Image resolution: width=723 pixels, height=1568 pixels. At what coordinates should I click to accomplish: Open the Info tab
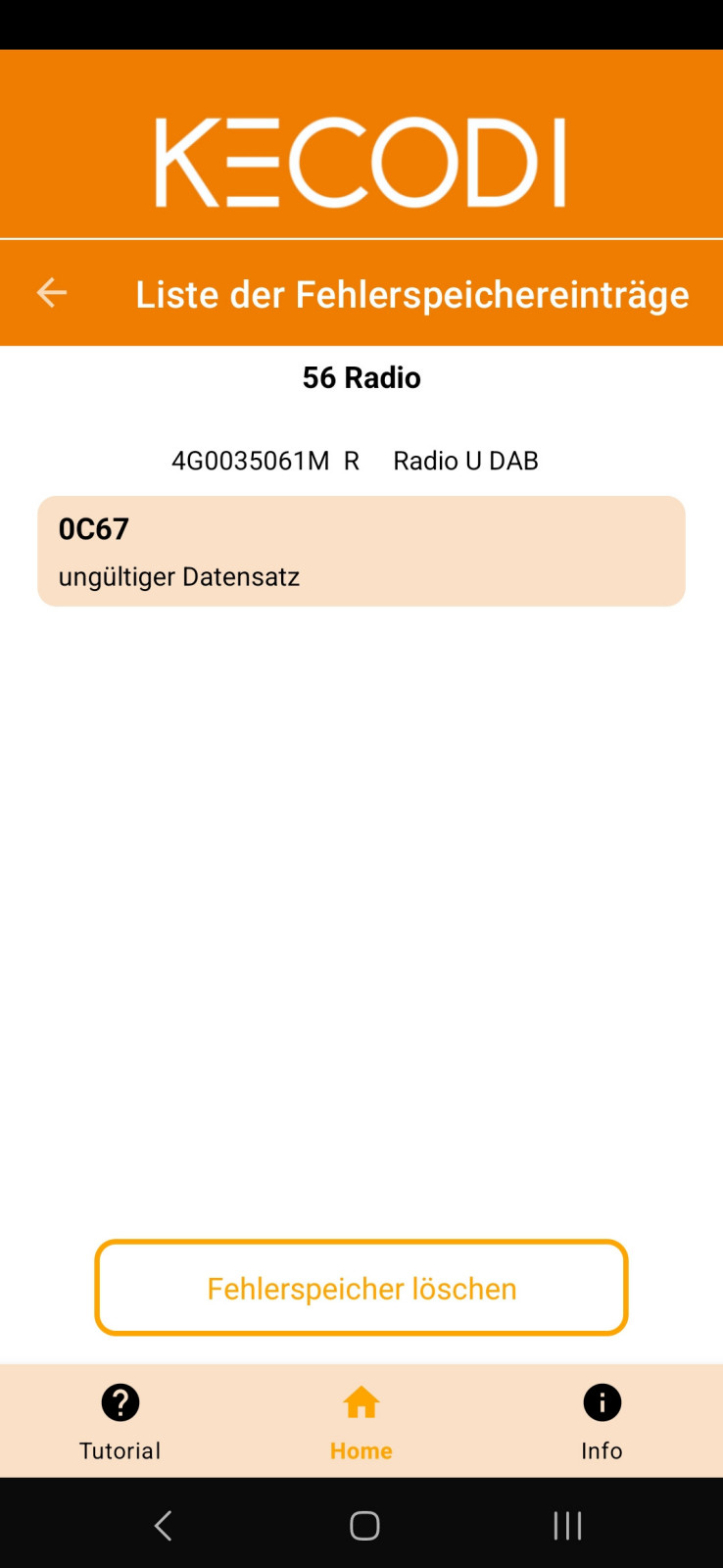[x=602, y=1421]
